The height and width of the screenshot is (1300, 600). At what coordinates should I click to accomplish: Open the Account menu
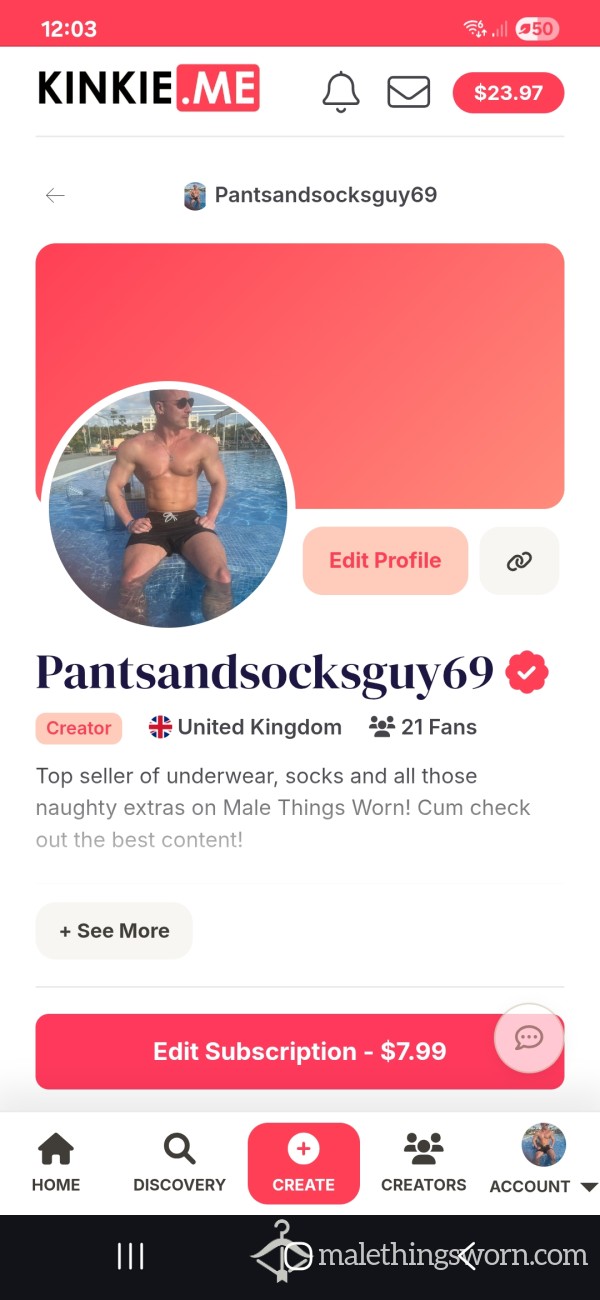(x=543, y=1160)
